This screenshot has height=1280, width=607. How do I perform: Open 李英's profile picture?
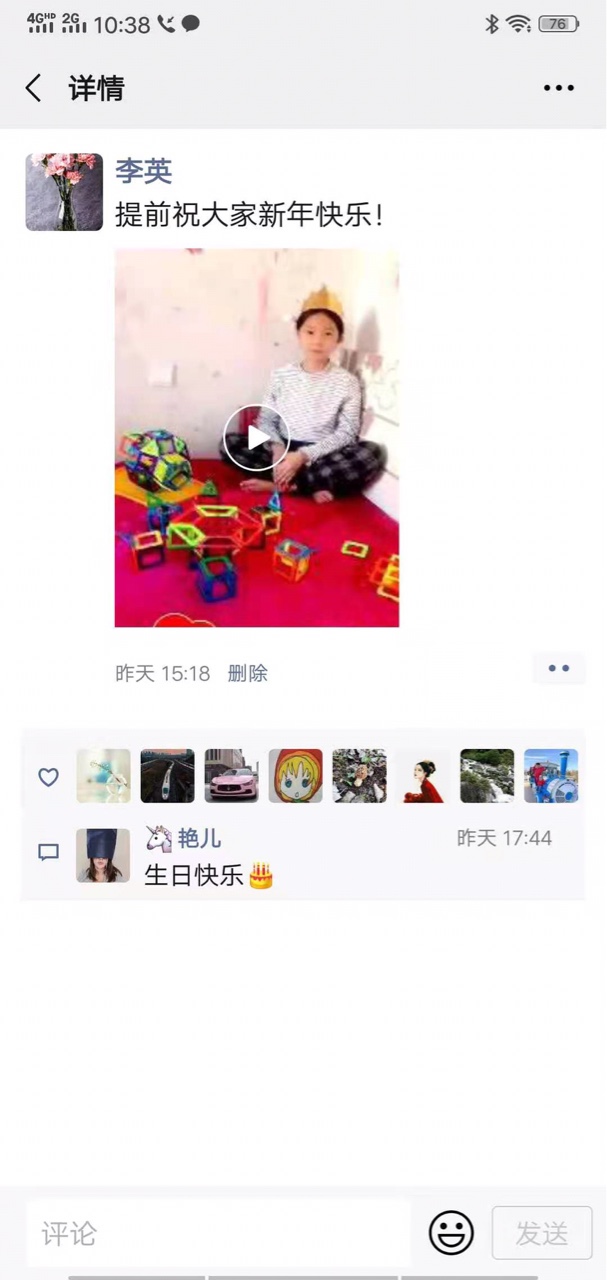pyautogui.click(x=64, y=192)
